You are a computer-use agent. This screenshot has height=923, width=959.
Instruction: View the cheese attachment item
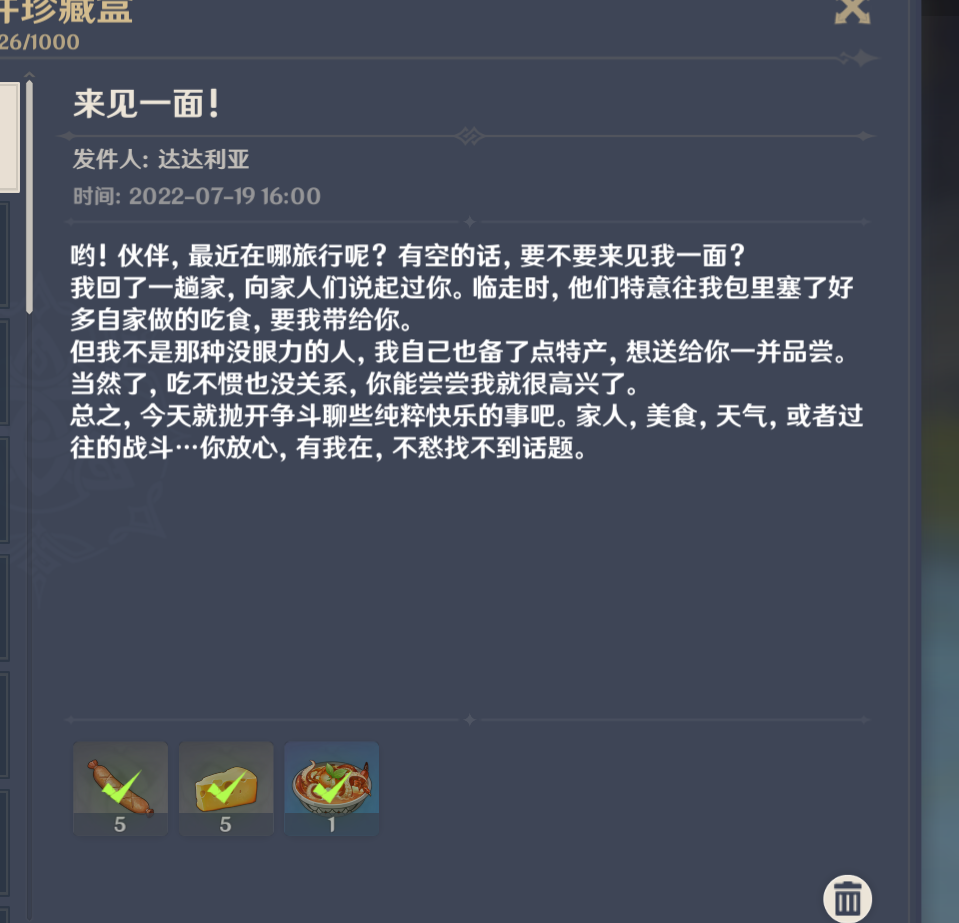pyautogui.click(x=226, y=788)
